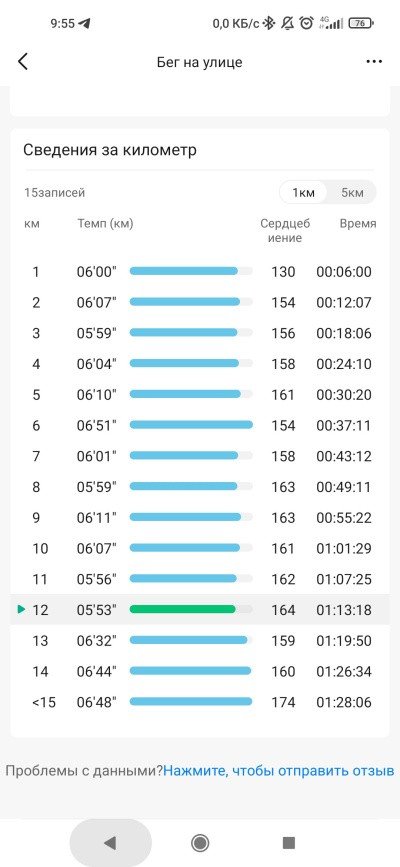Go to the home screen
The image size is (400, 867).
coord(200,843)
